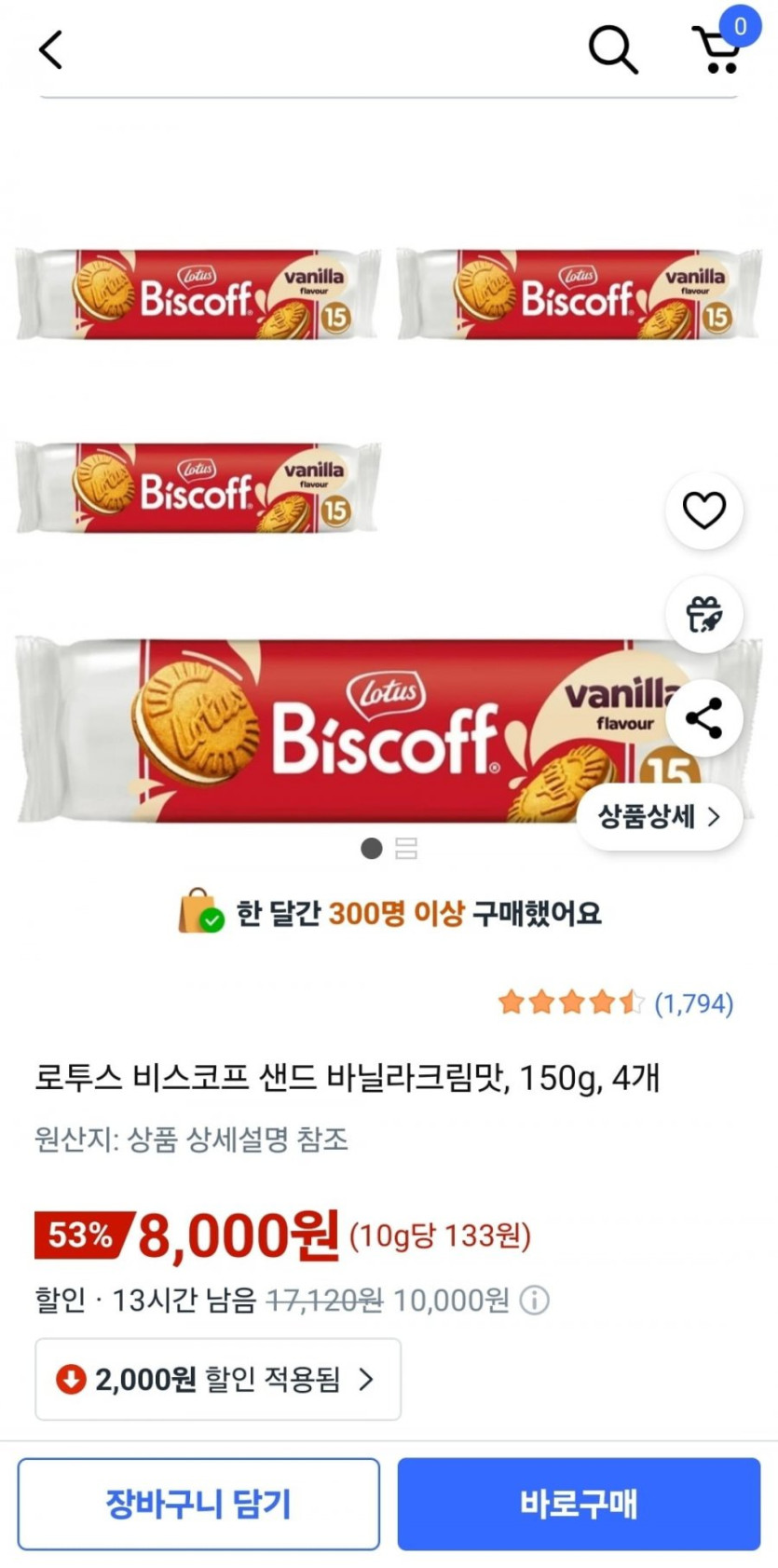Buy now with 바로구매
Viewport: 778px width, 1568px height.
click(579, 1504)
